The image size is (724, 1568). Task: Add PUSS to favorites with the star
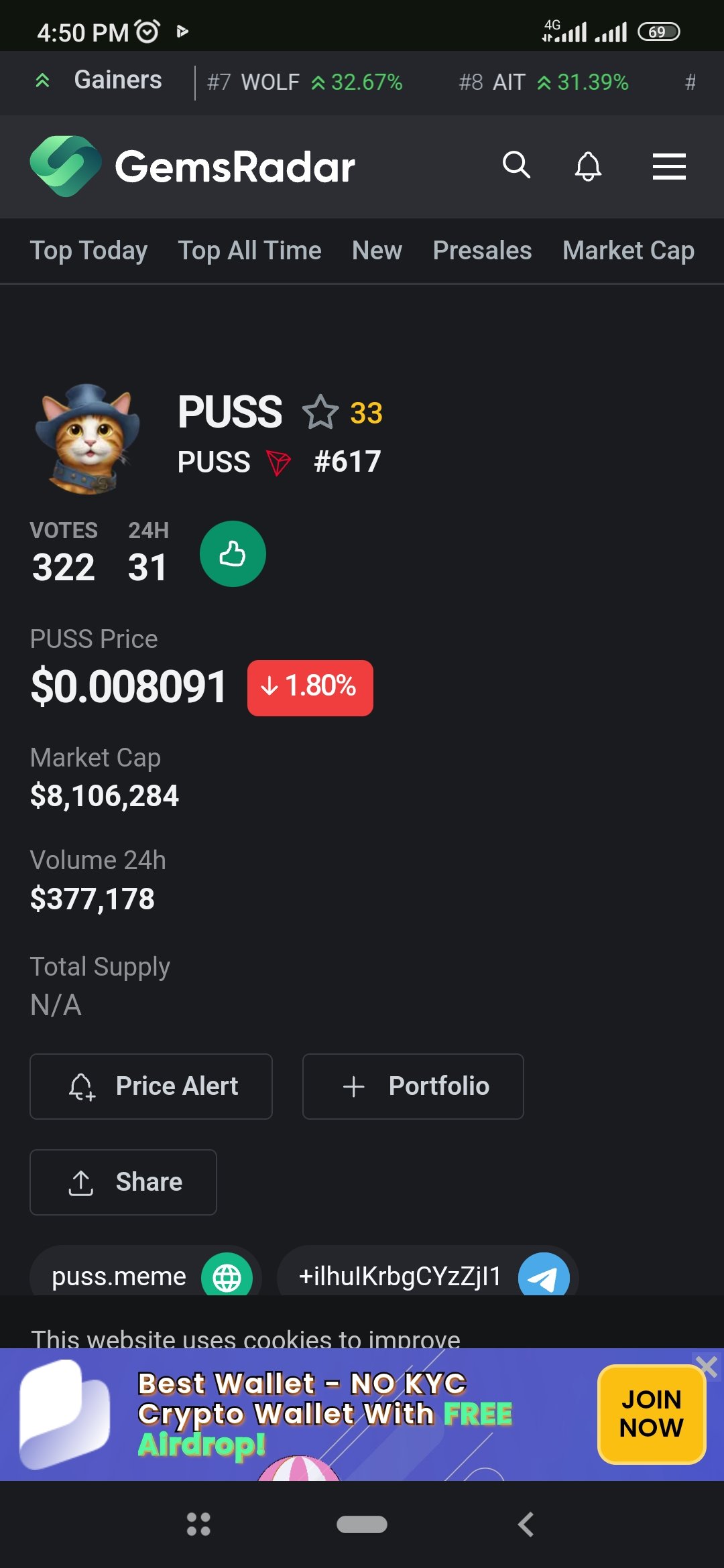tap(320, 412)
